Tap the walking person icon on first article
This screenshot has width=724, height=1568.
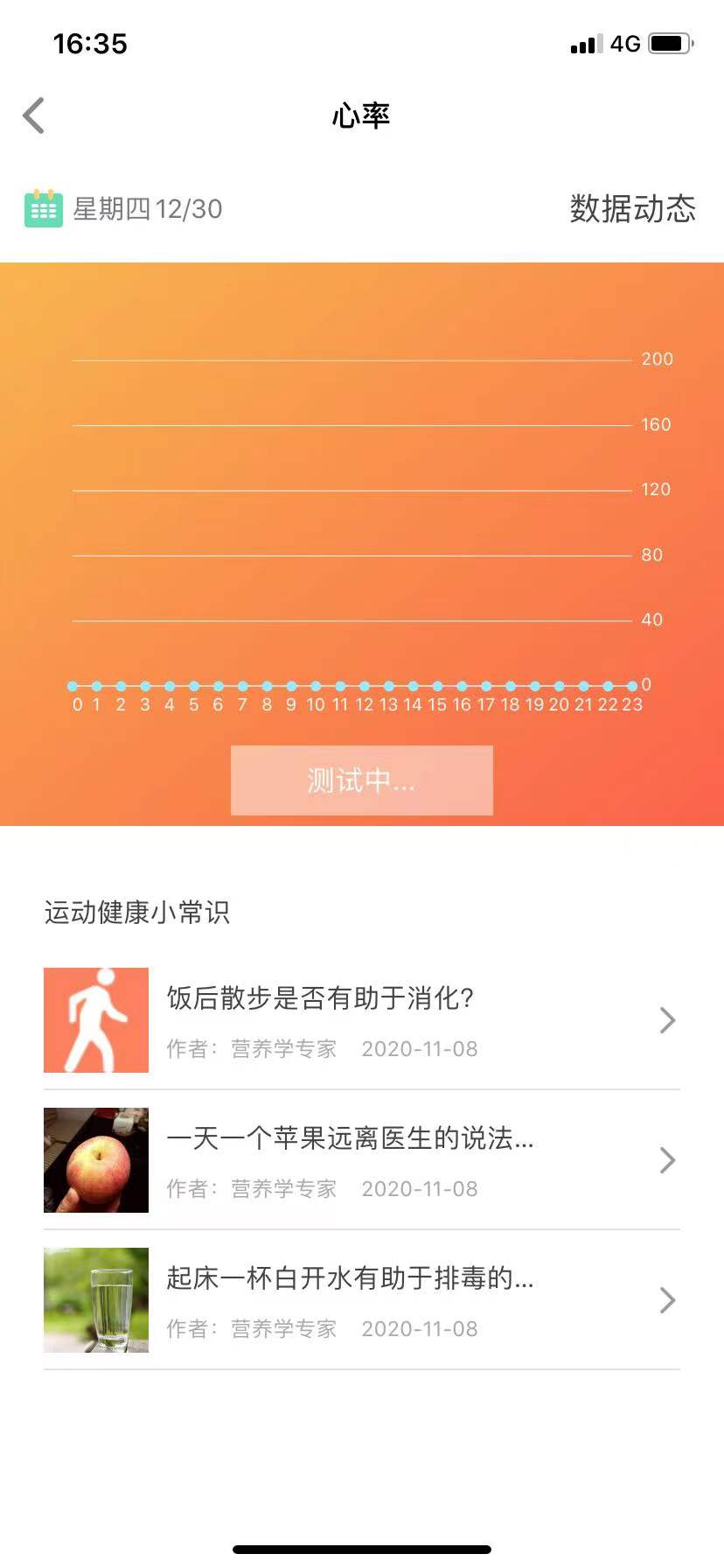(x=96, y=1019)
